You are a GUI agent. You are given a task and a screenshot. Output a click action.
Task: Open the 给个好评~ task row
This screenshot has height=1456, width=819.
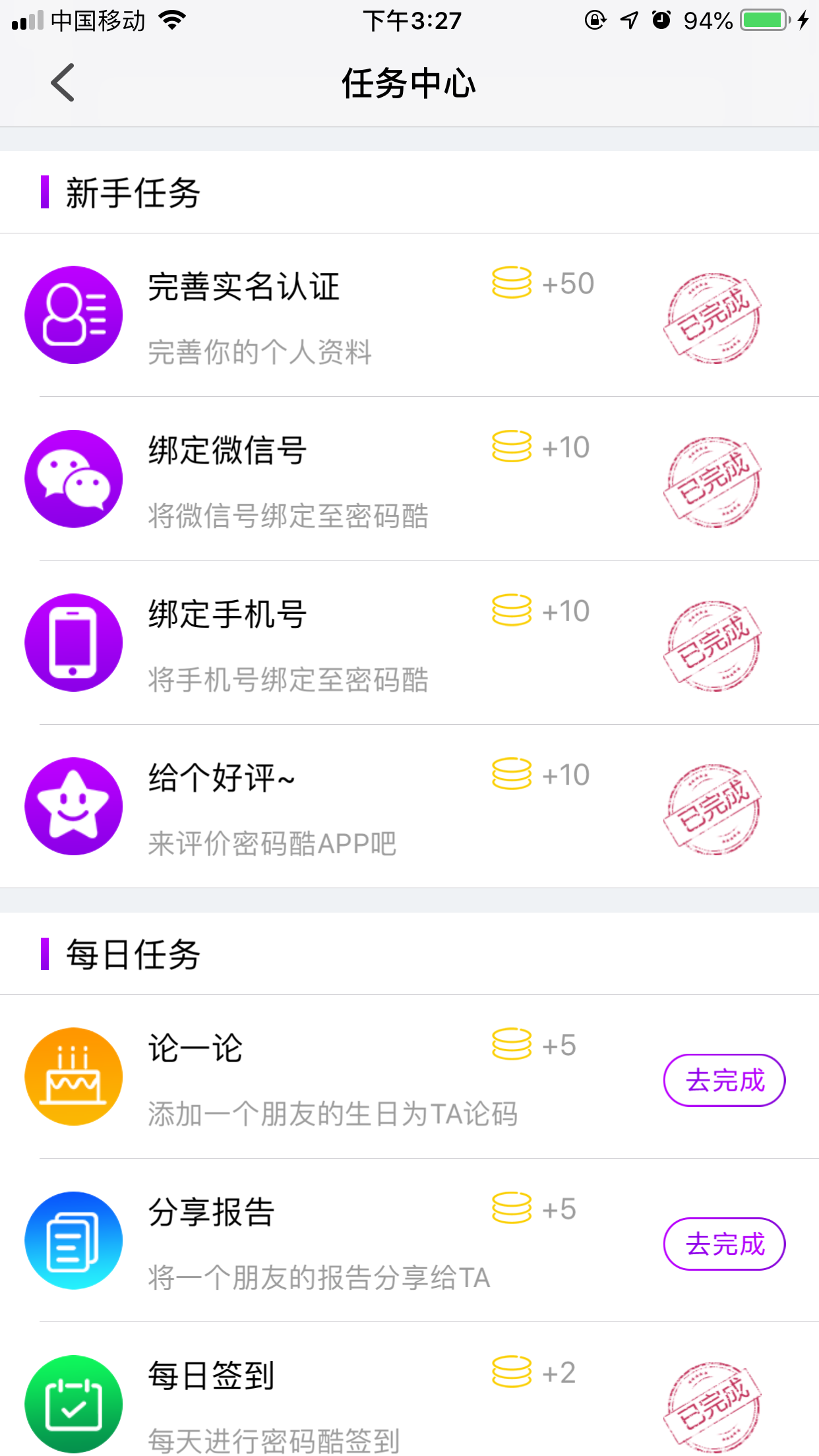click(x=409, y=806)
